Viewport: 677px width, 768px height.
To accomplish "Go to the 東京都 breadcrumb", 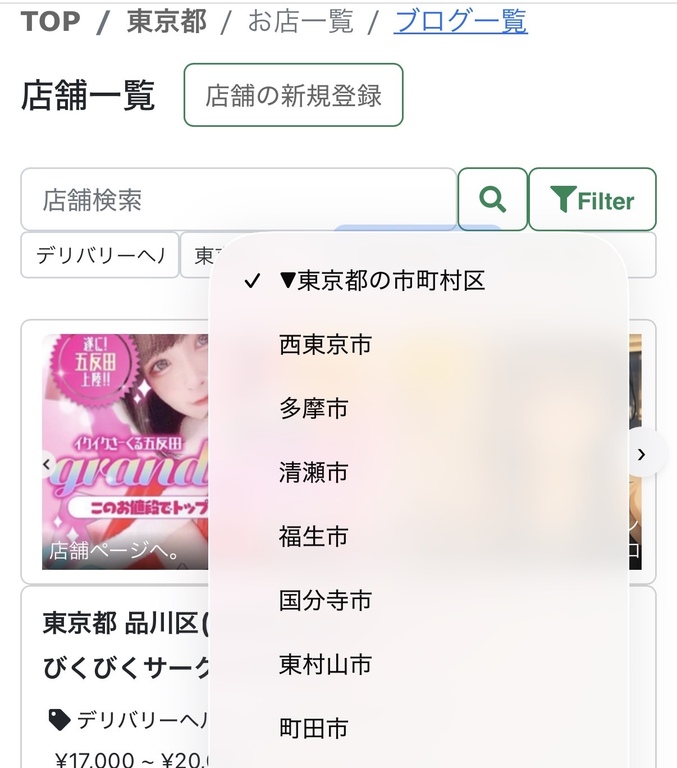I will (166, 21).
